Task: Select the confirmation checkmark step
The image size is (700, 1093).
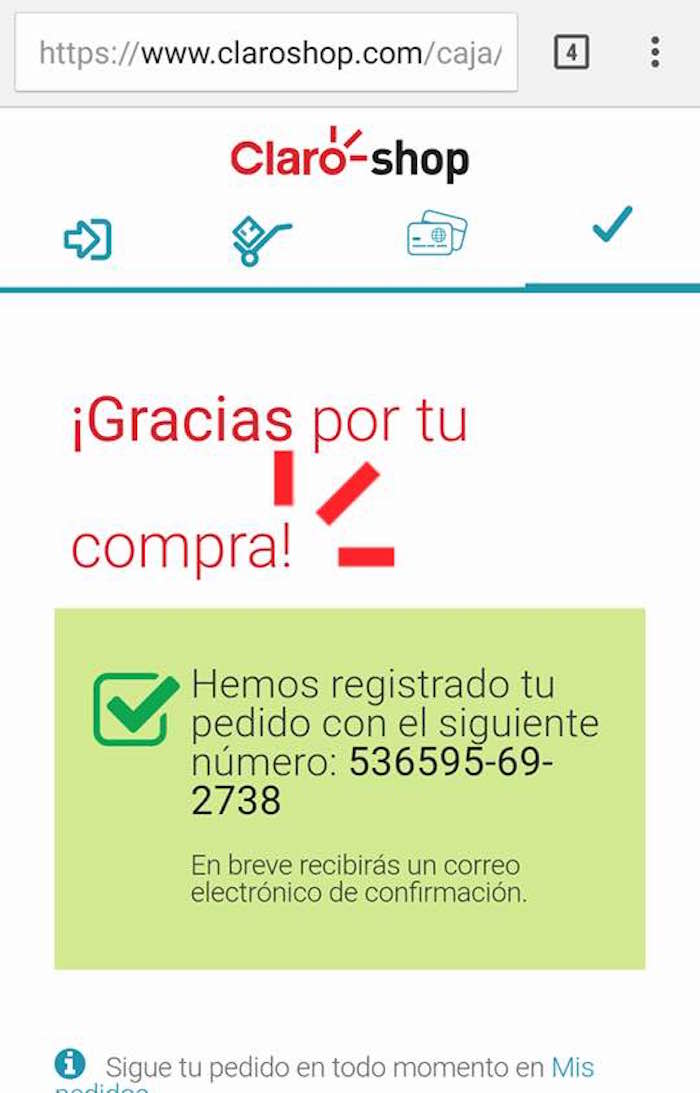Action: coord(612,225)
